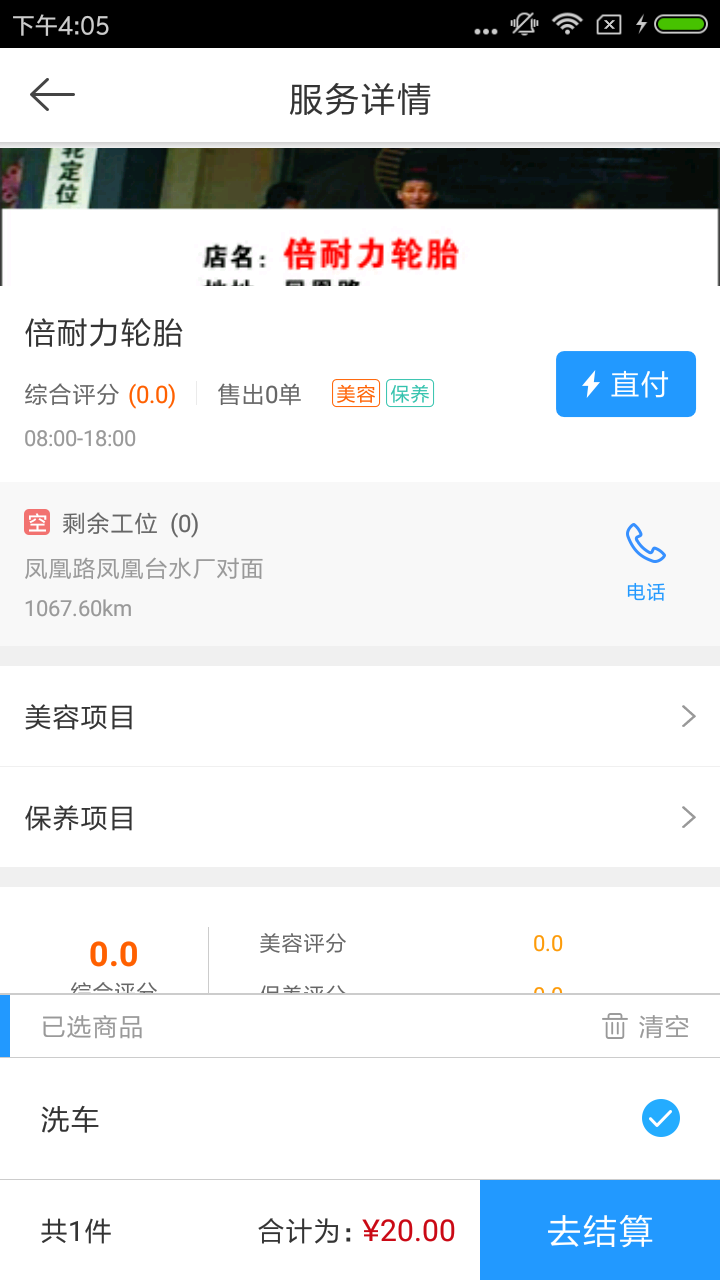Image resolution: width=720 pixels, height=1280 pixels.
Task: Tap the back arrow to return
Action: (x=50, y=95)
